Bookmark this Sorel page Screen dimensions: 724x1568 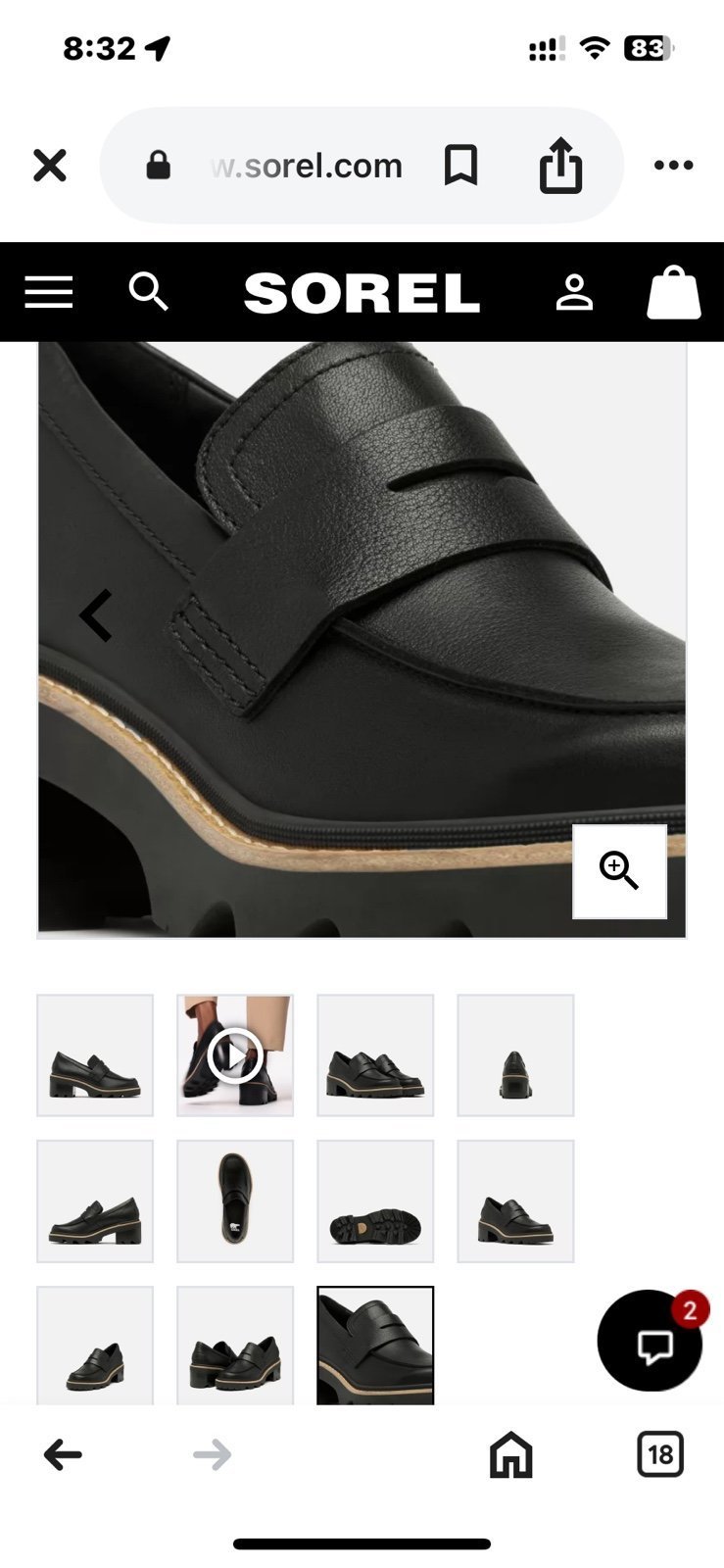click(460, 166)
